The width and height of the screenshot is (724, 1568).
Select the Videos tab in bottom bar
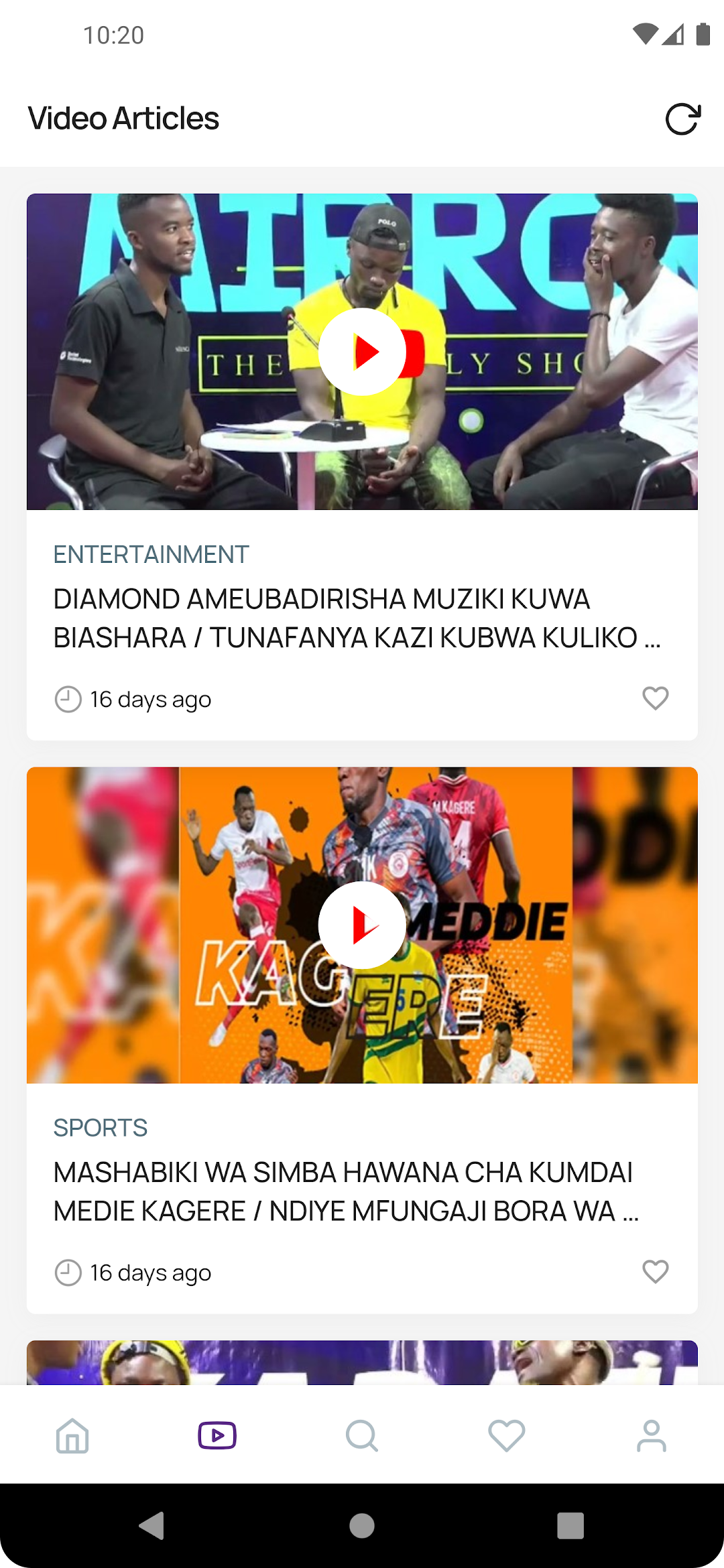click(x=217, y=1435)
